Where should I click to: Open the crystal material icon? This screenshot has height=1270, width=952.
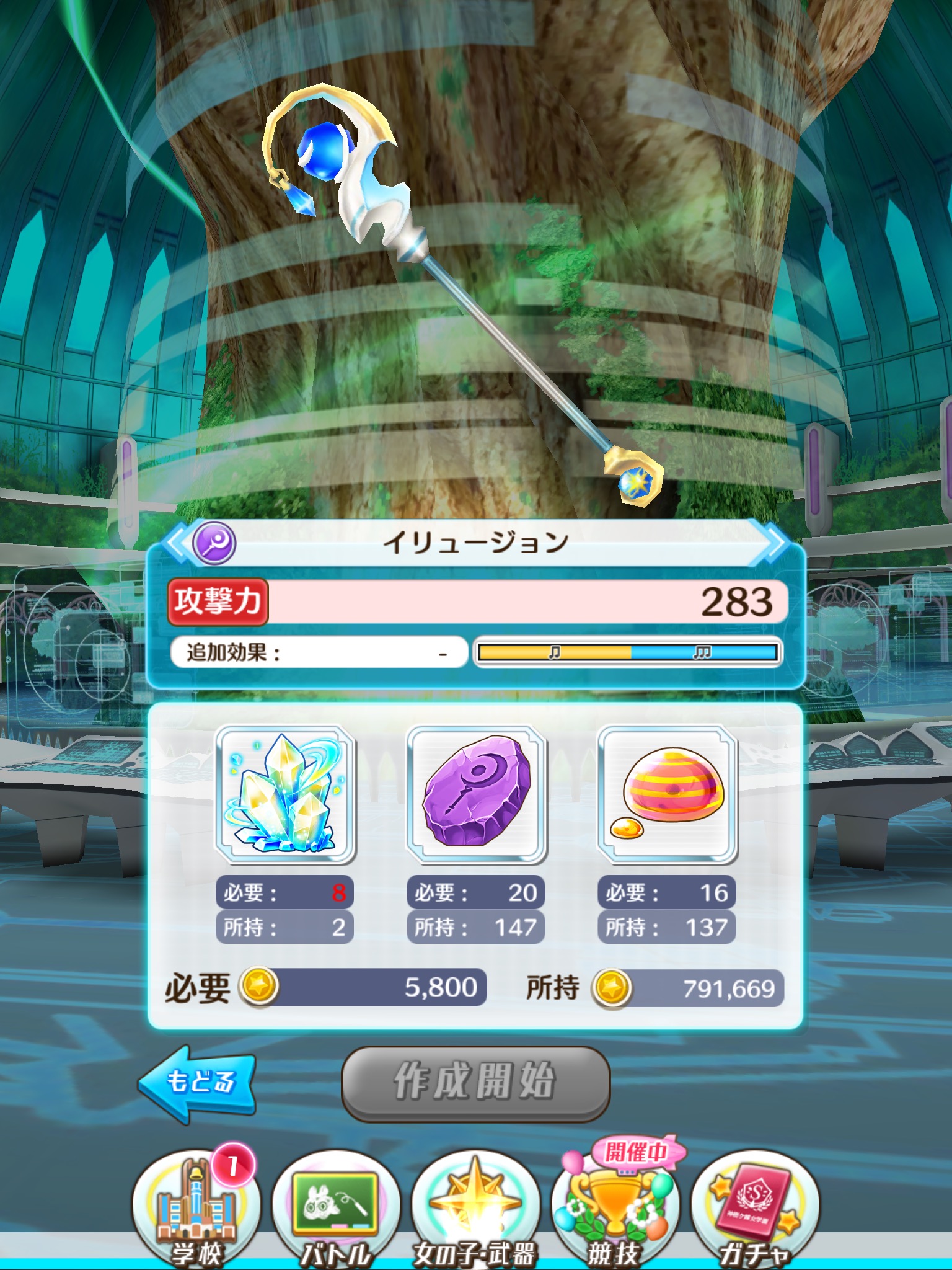[x=285, y=794]
